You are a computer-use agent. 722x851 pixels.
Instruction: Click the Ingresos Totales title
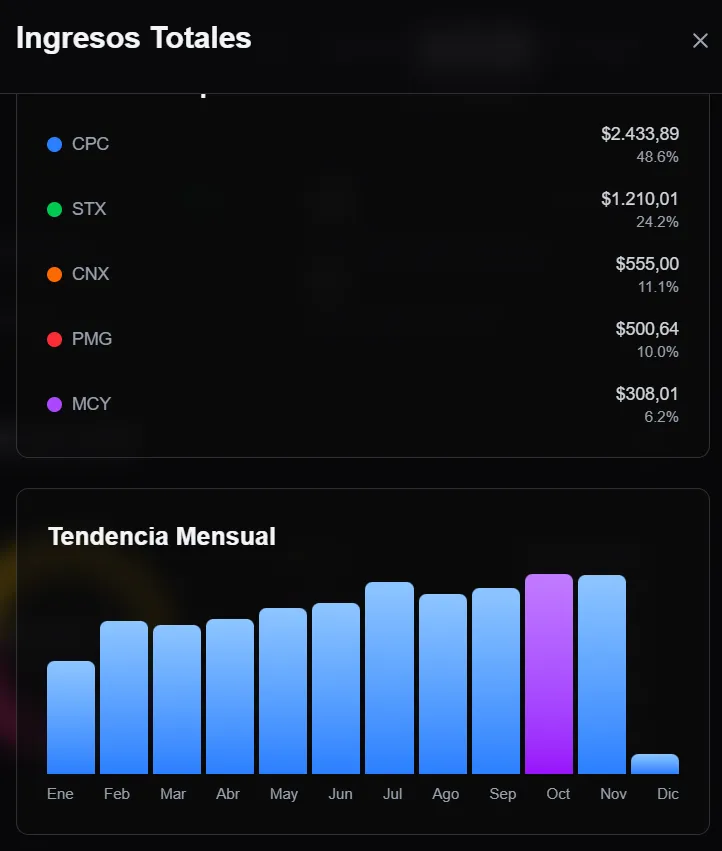(133, 38)
